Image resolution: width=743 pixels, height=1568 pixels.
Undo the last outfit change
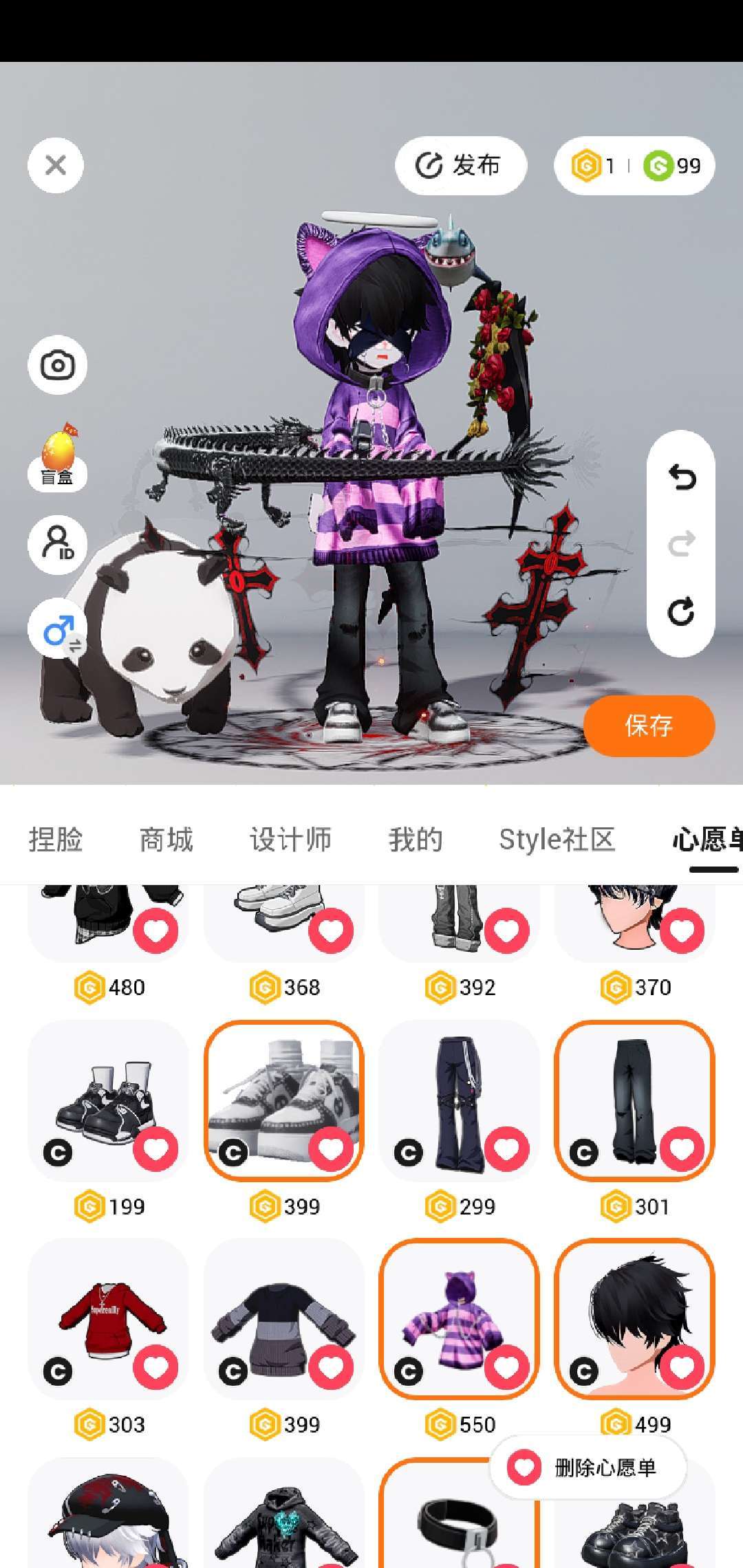point(681,477)
